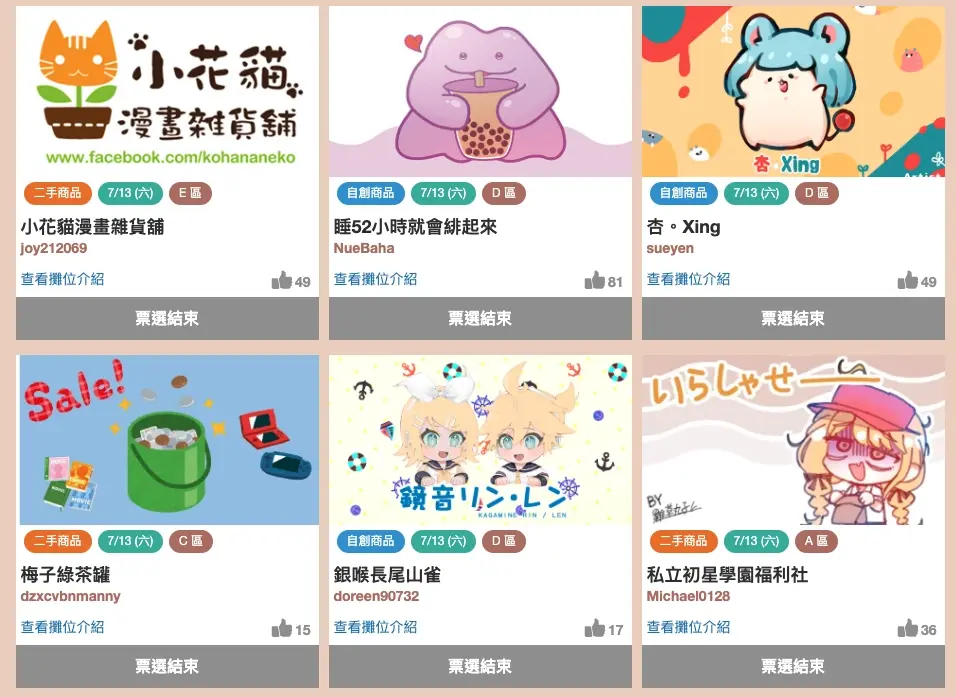Open the bubble tea banner of 睡52小時就會緋起來
Viewport: 956px width, 697px height.
click(x=480, y=92)
